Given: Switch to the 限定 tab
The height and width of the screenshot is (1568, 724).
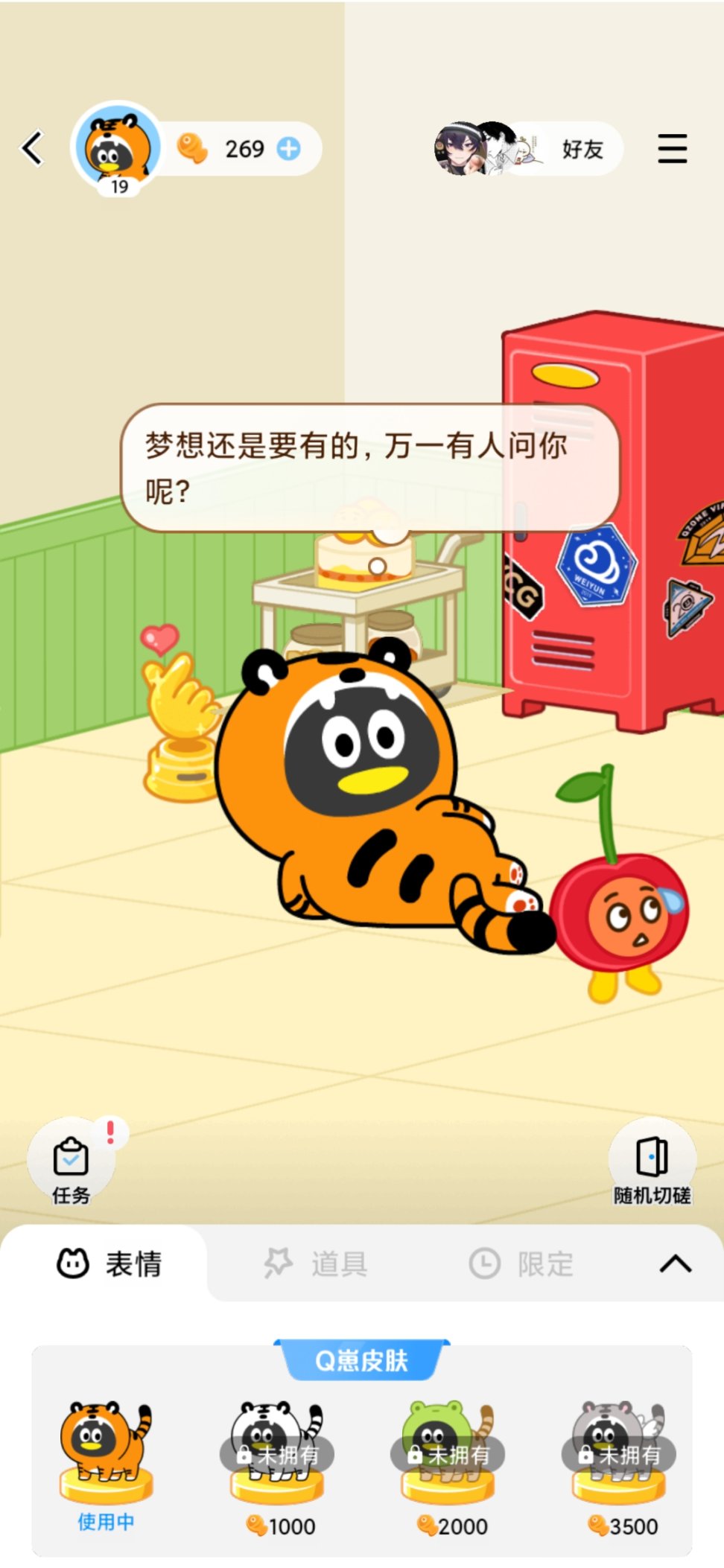Looking at the screenshot, I should (x=522, y=1264).
